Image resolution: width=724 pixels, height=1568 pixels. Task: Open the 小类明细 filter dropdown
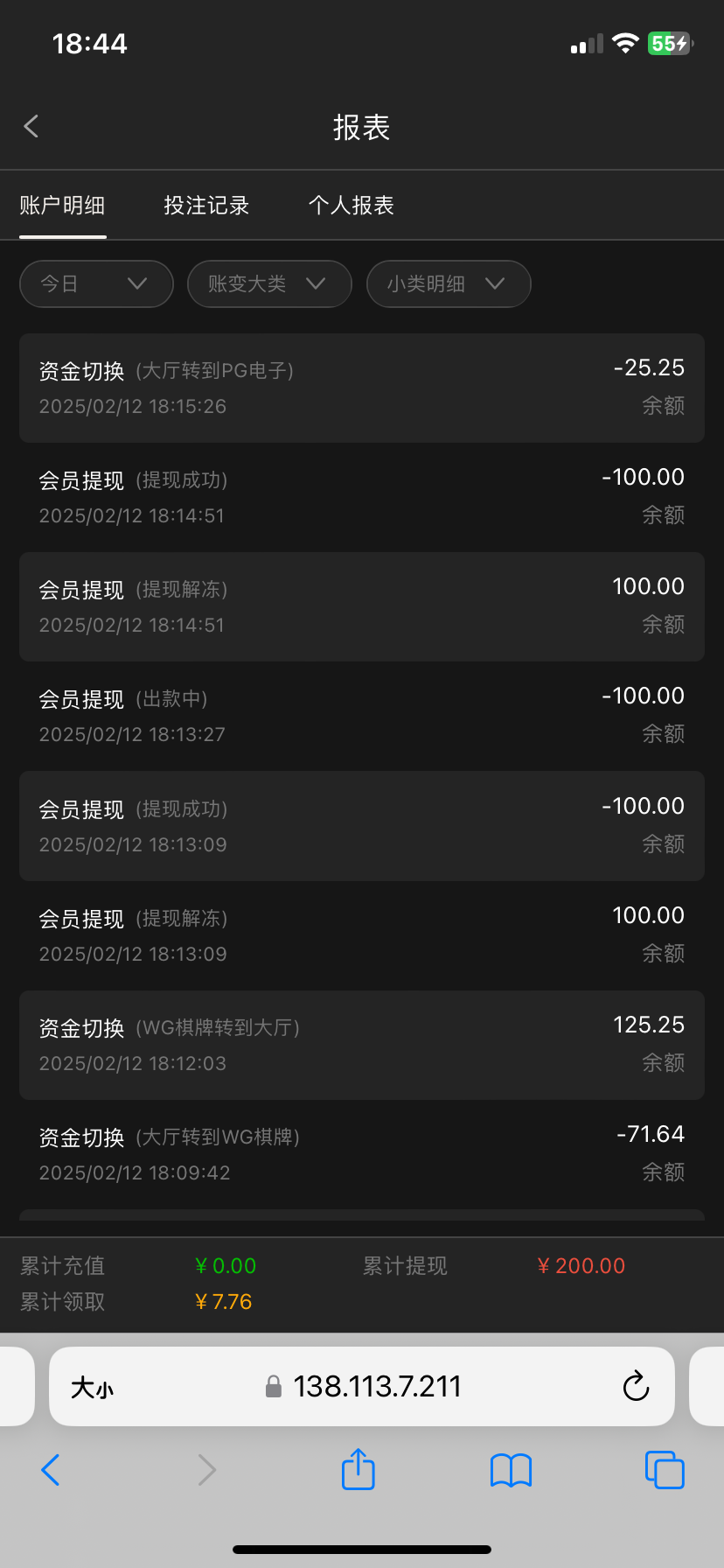coord(448,283)
